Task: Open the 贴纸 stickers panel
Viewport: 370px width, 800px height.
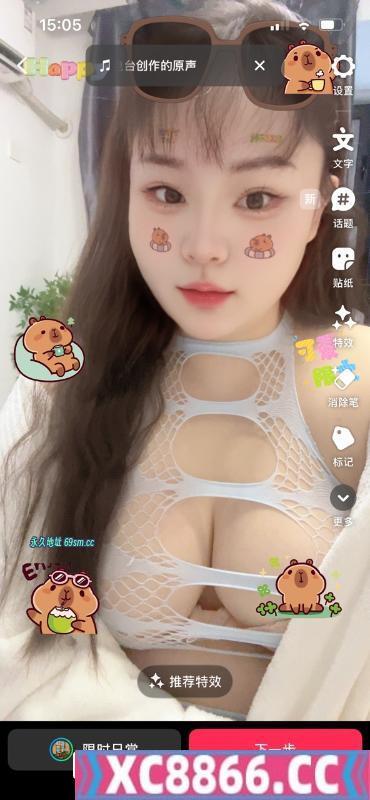Action: 343,267
